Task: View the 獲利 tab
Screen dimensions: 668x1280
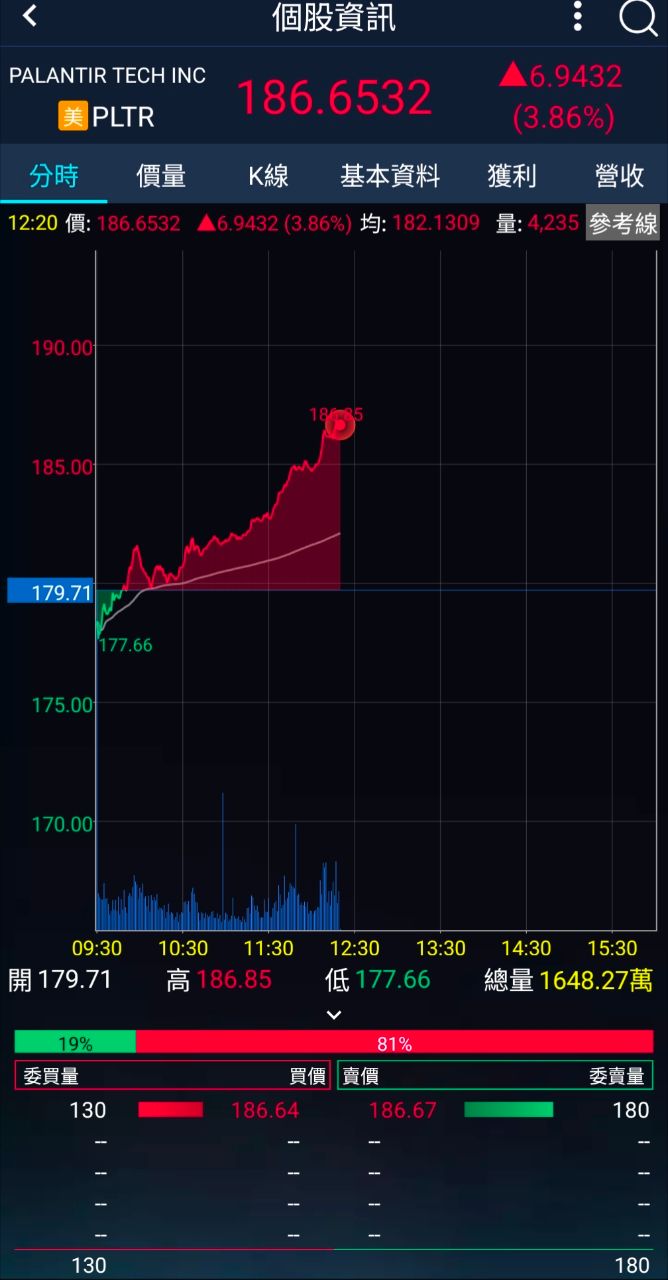Action: pyautogui.click(x=512, y=176)
